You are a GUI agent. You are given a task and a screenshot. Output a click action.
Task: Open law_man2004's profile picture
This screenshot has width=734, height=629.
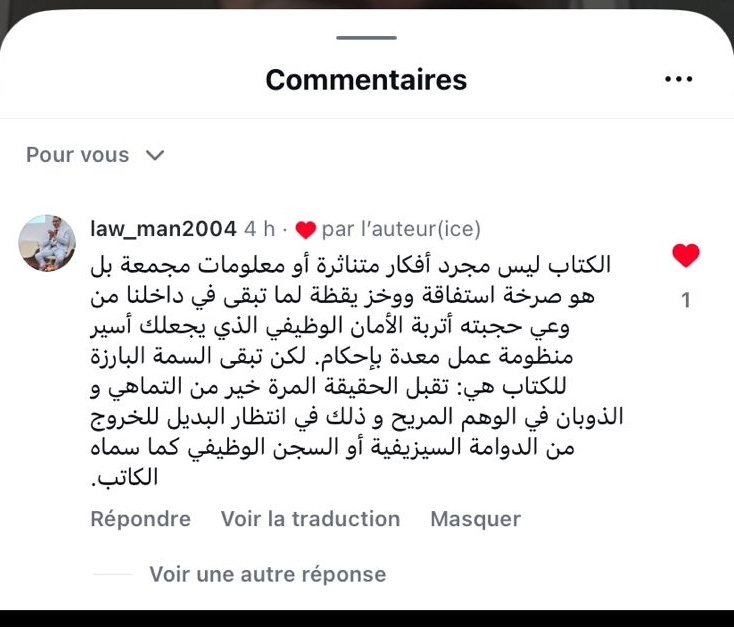[47, 243]
